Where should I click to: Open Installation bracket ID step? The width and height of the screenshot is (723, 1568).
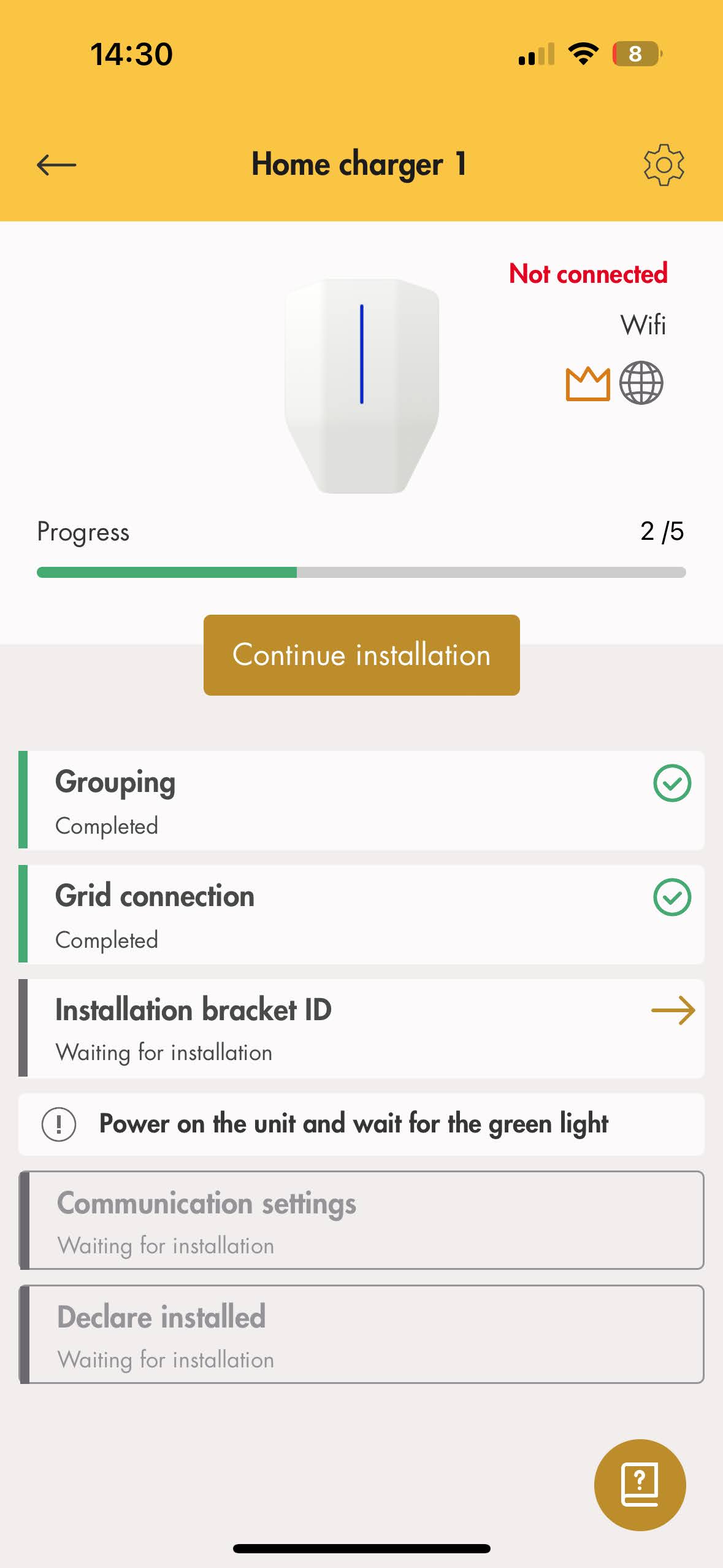click(361, 1028)
